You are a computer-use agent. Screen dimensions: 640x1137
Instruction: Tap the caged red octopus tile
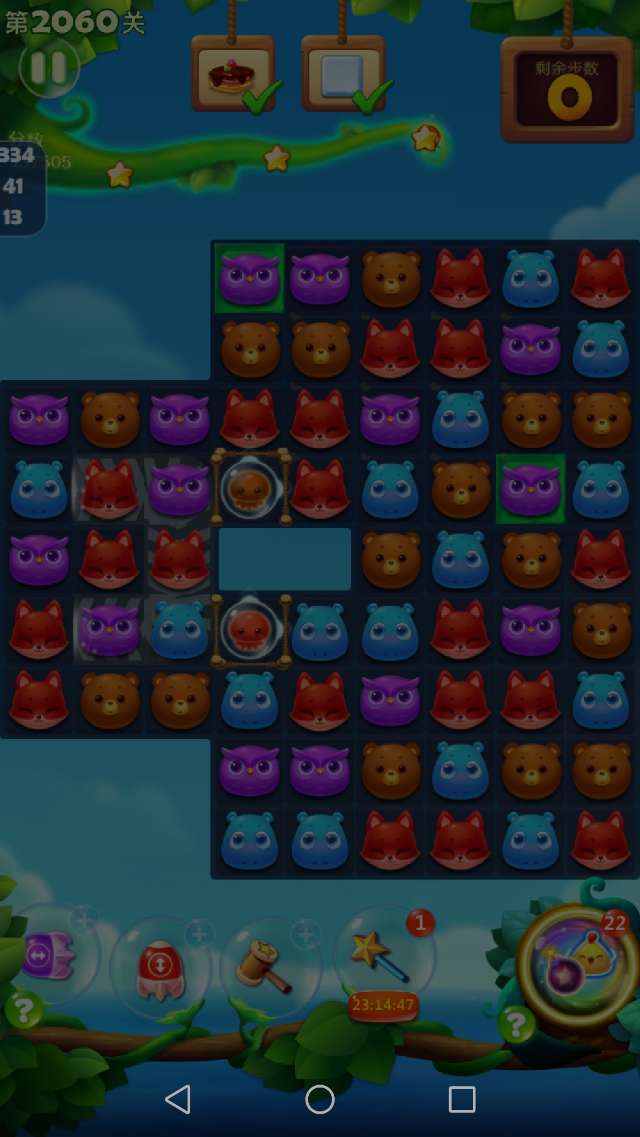pyautogui.click(x=250, y=629)
